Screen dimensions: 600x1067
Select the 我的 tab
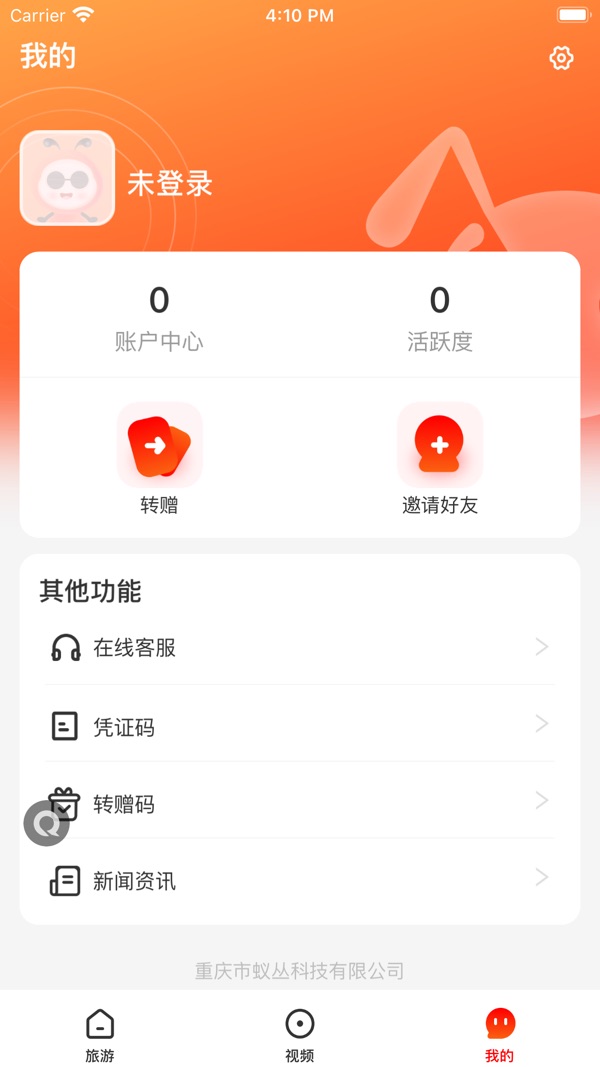click(500, 1036)
